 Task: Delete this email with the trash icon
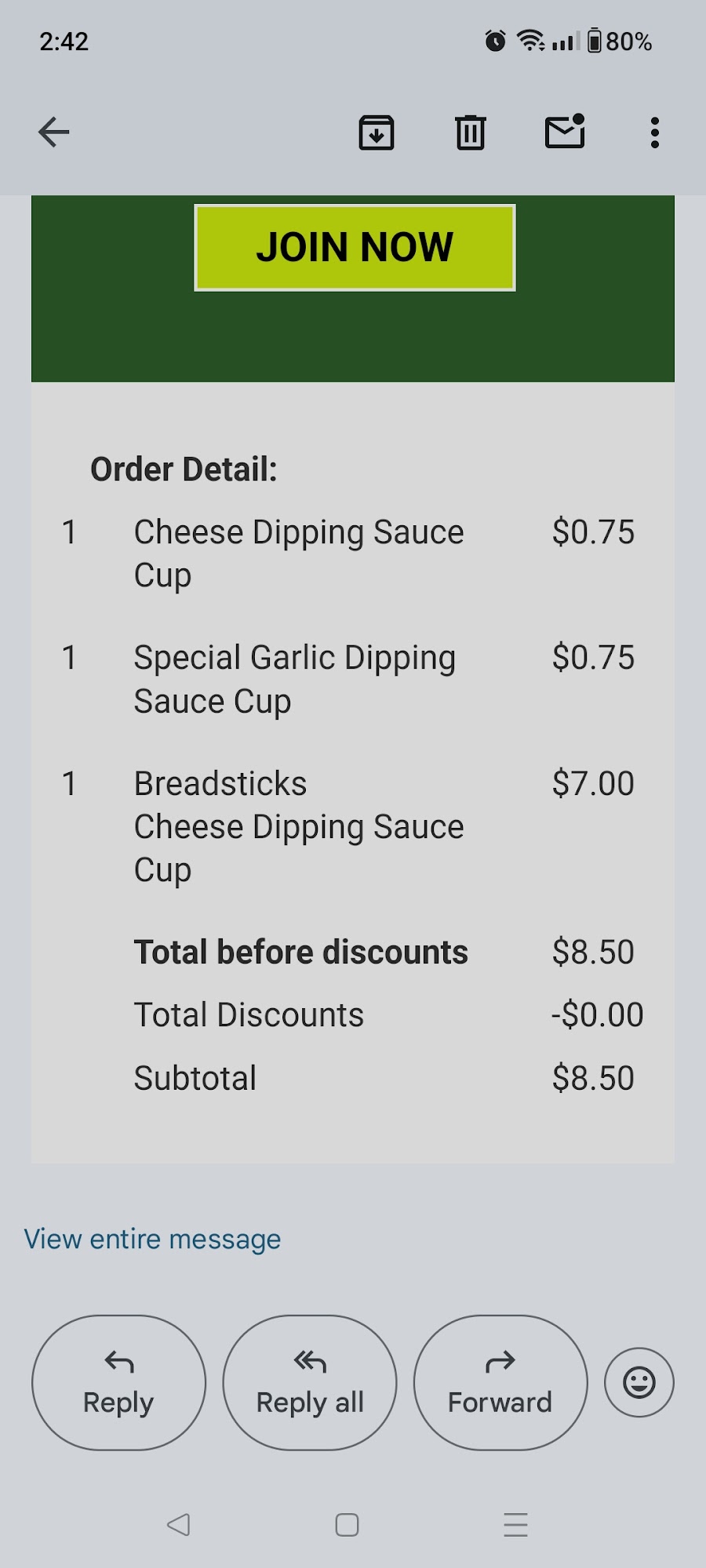point(470,132)
